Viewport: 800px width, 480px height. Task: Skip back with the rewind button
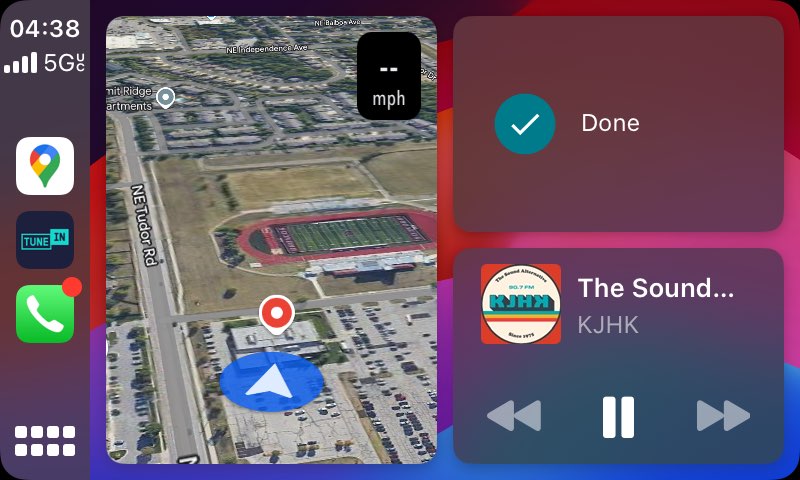tap(514, 416)
